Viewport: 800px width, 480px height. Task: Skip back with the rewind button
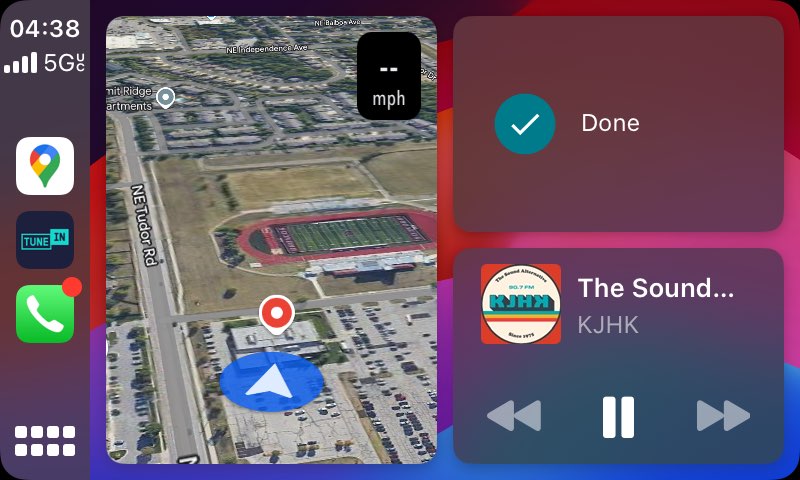tap(514, 416)
